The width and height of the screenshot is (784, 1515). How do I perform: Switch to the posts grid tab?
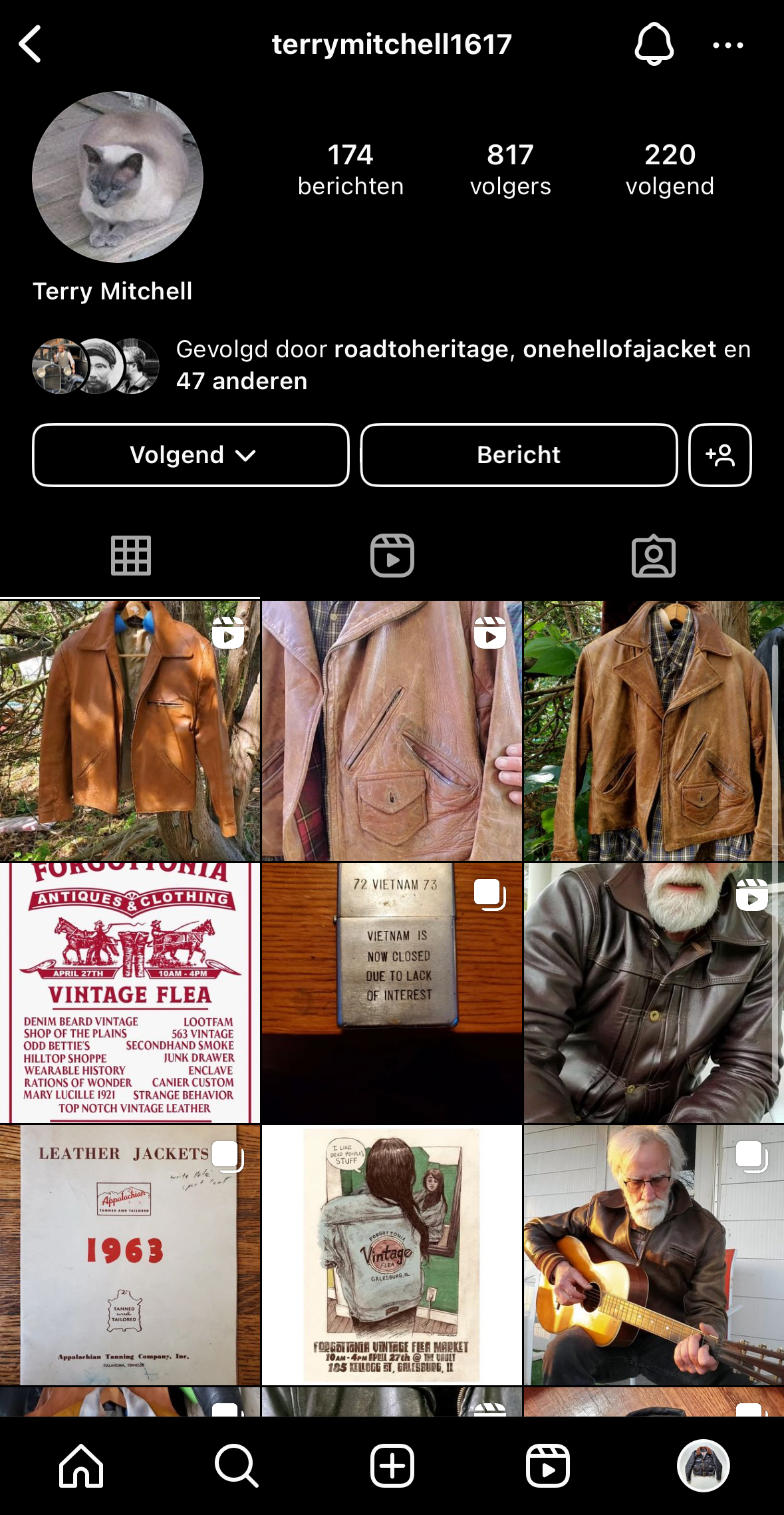130,556
